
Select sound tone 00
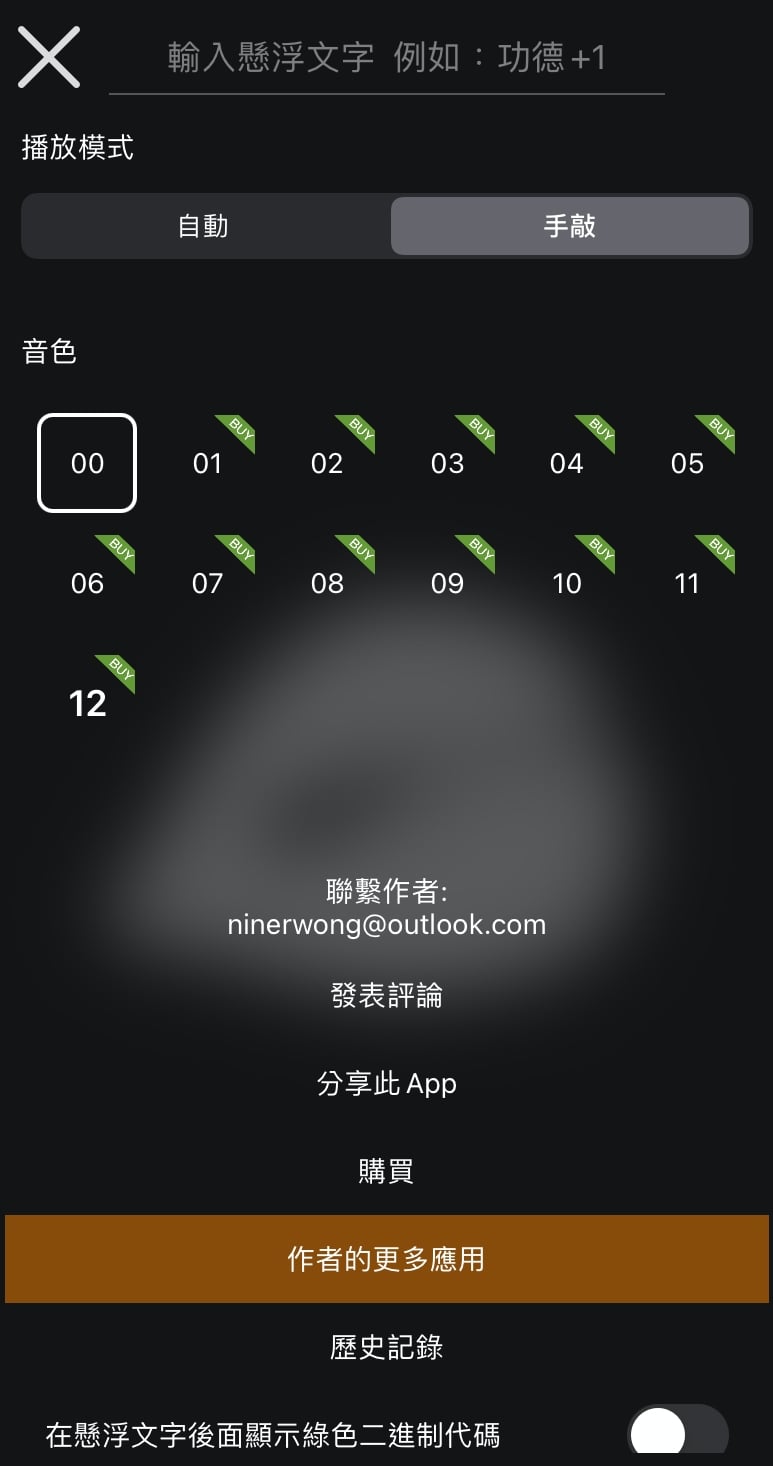click(x=87, y=463)
